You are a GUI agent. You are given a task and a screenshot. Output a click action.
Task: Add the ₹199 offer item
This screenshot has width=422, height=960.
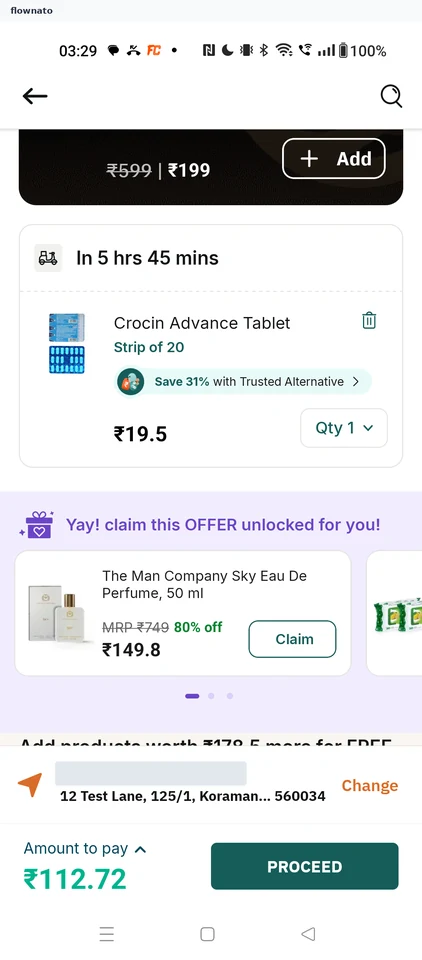click(x=334, y=159)
